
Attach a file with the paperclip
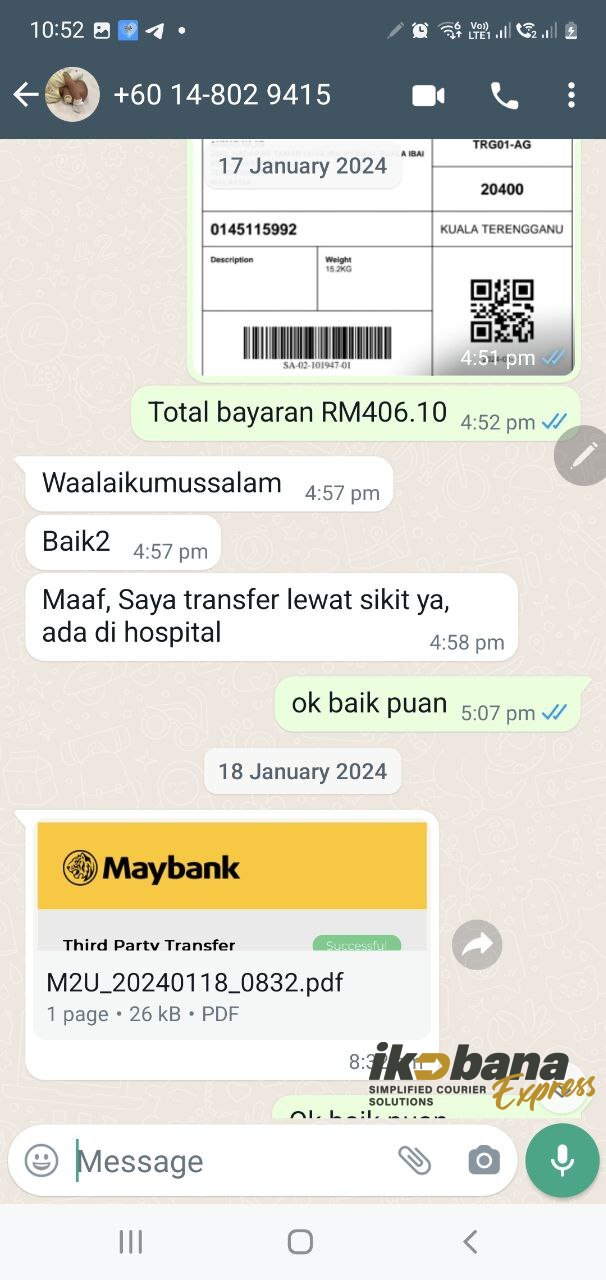click(x=414, y=1160)
